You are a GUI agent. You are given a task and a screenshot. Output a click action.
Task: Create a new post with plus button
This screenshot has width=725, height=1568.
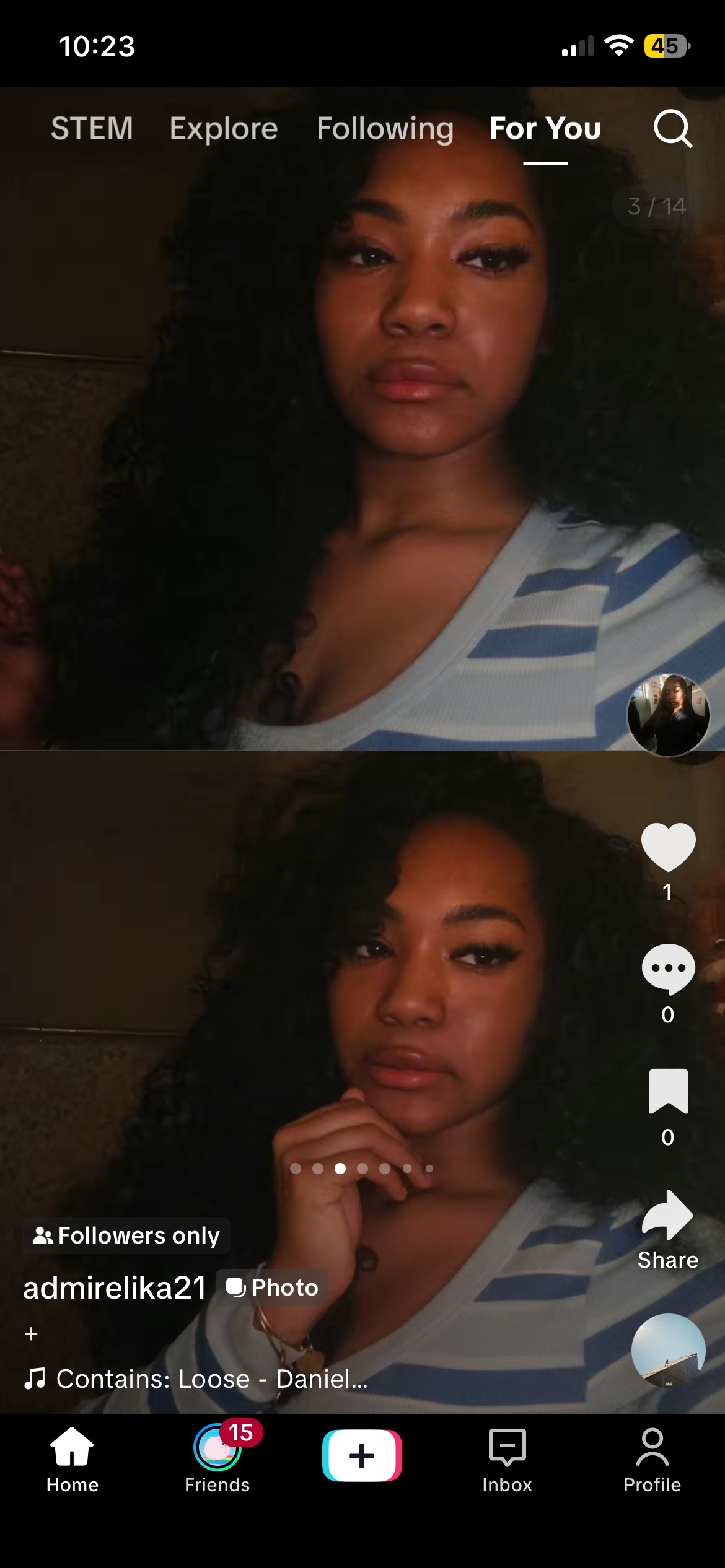[x=362, y=1456]
